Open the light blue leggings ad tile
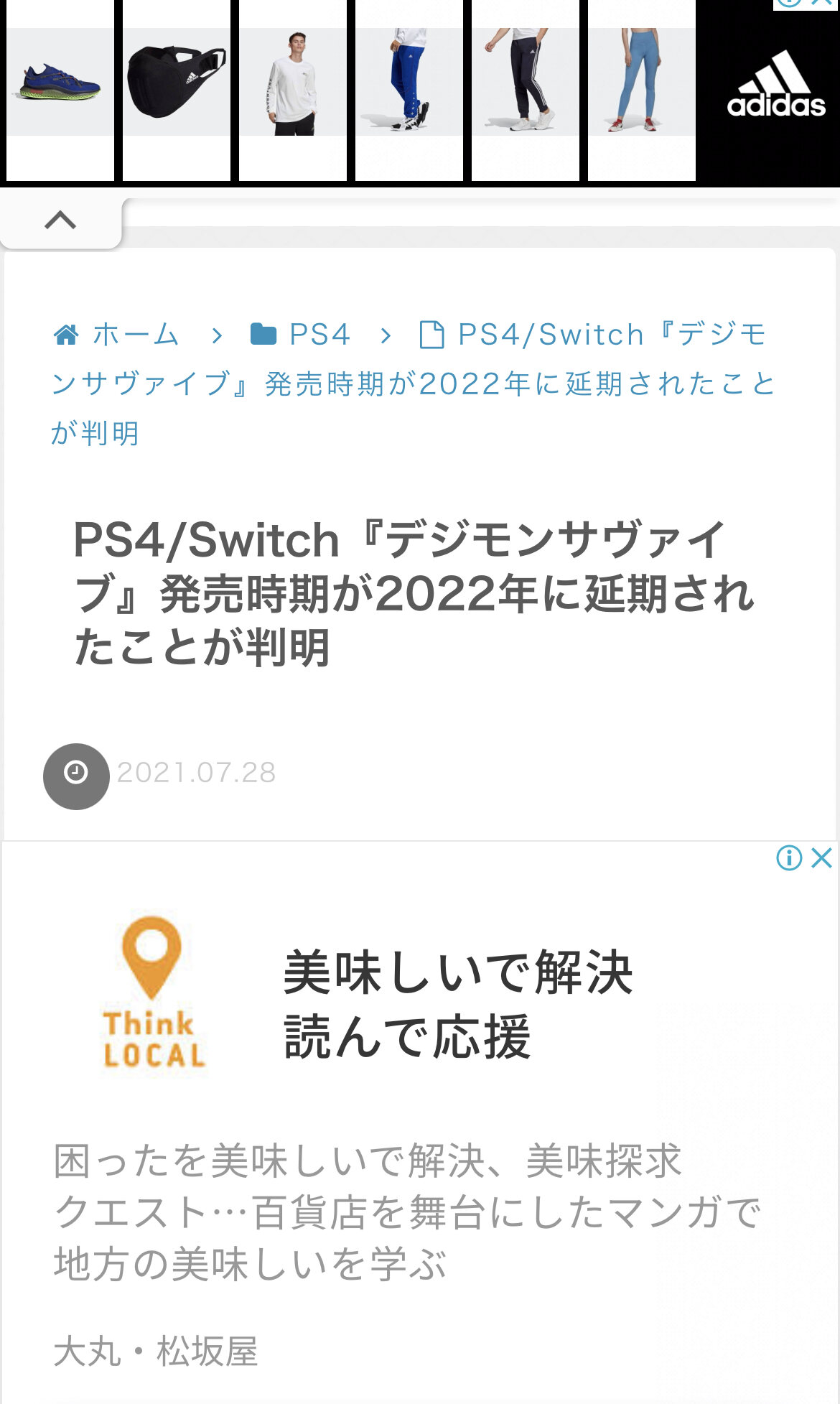 tap(642, 90)
